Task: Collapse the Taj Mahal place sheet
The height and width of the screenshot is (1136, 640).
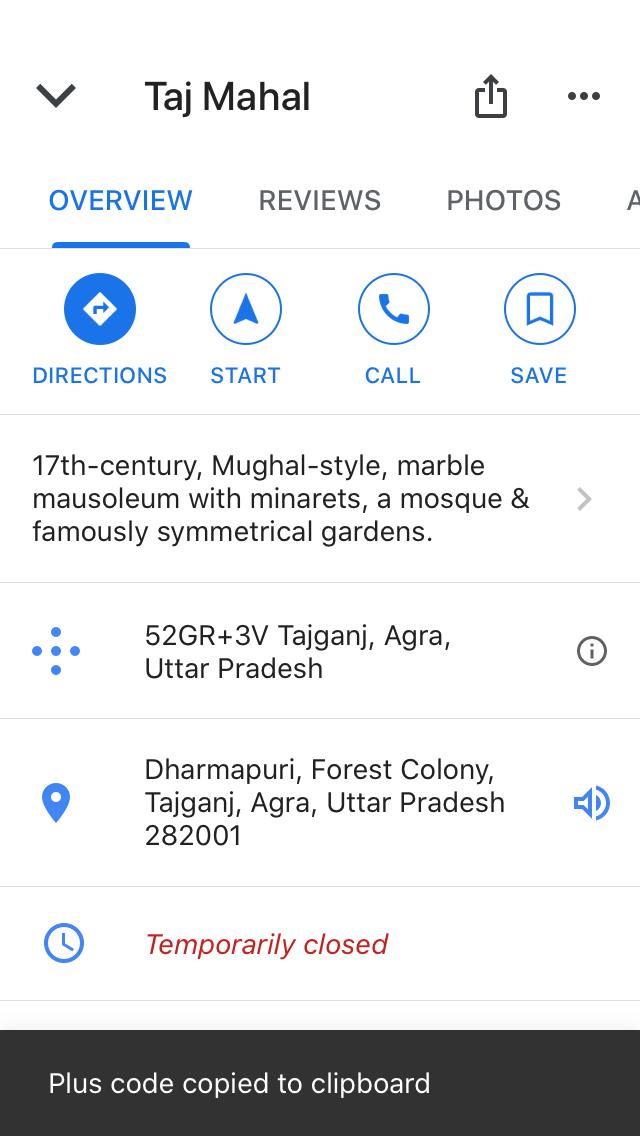Action: [56, 96]
